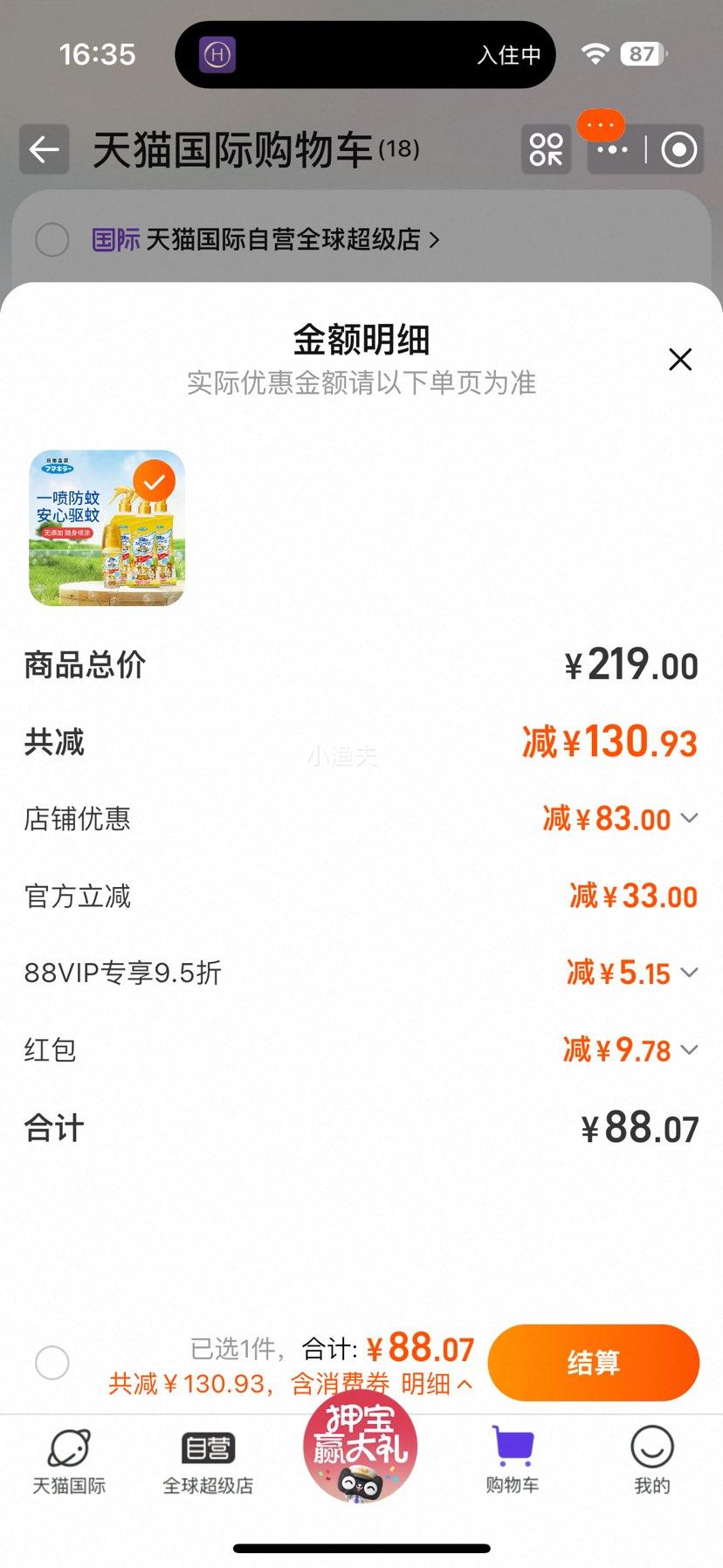723x1568 pixels.
Task: Tap the product thumbnail image
Action: pyautogui.click(x=105, y=526)
